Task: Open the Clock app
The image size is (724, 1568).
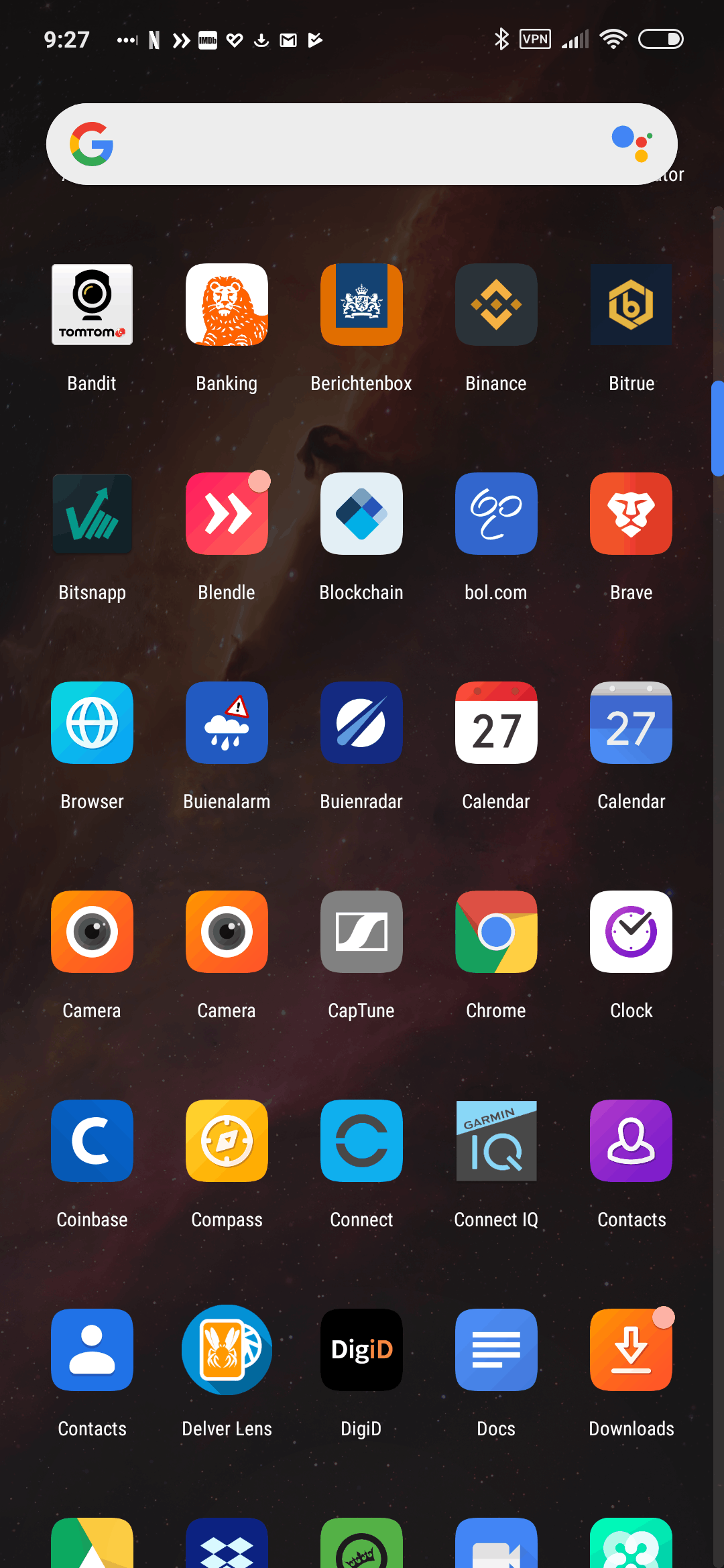Action: (631, 932)
